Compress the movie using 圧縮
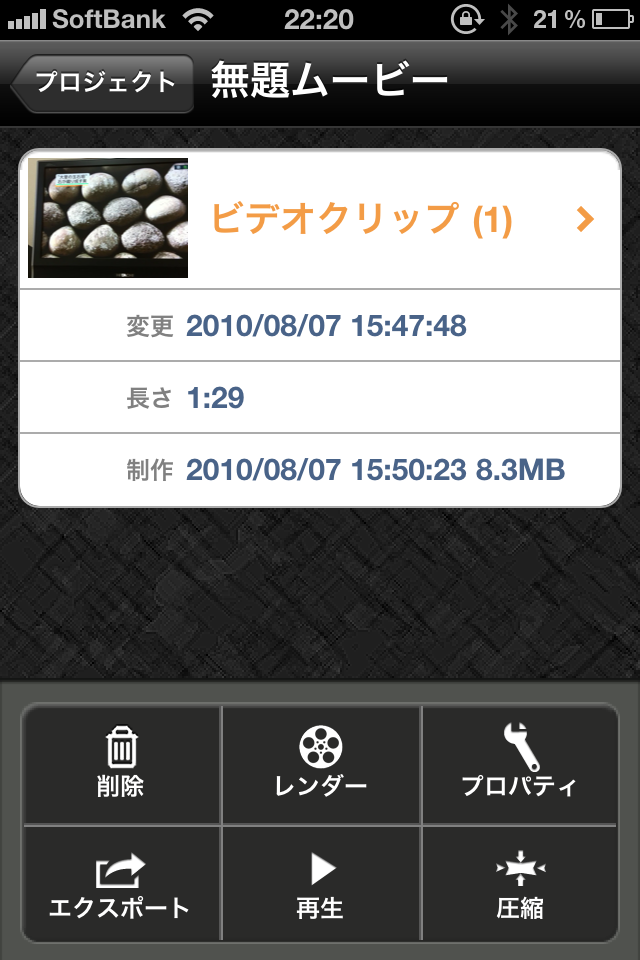The width and height of the screenshot is (640, 960). (x=519, y=885)
